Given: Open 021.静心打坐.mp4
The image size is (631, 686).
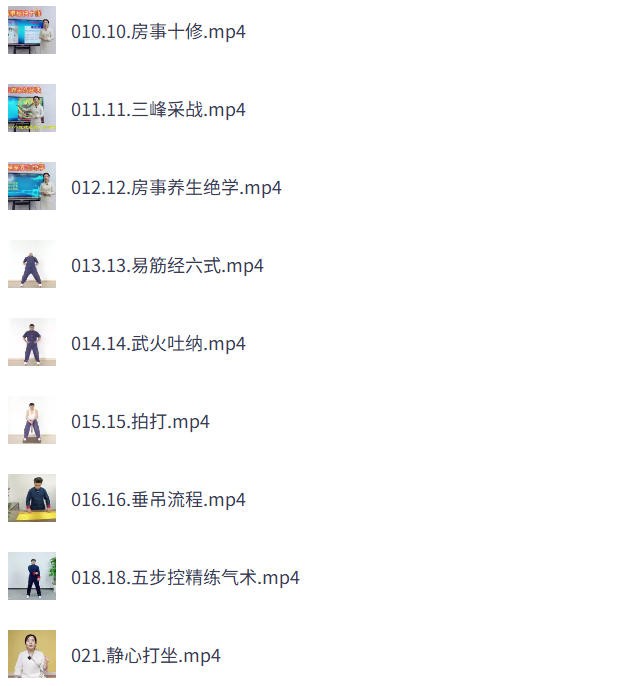Looking at the screenshot, I should point(146,655).
